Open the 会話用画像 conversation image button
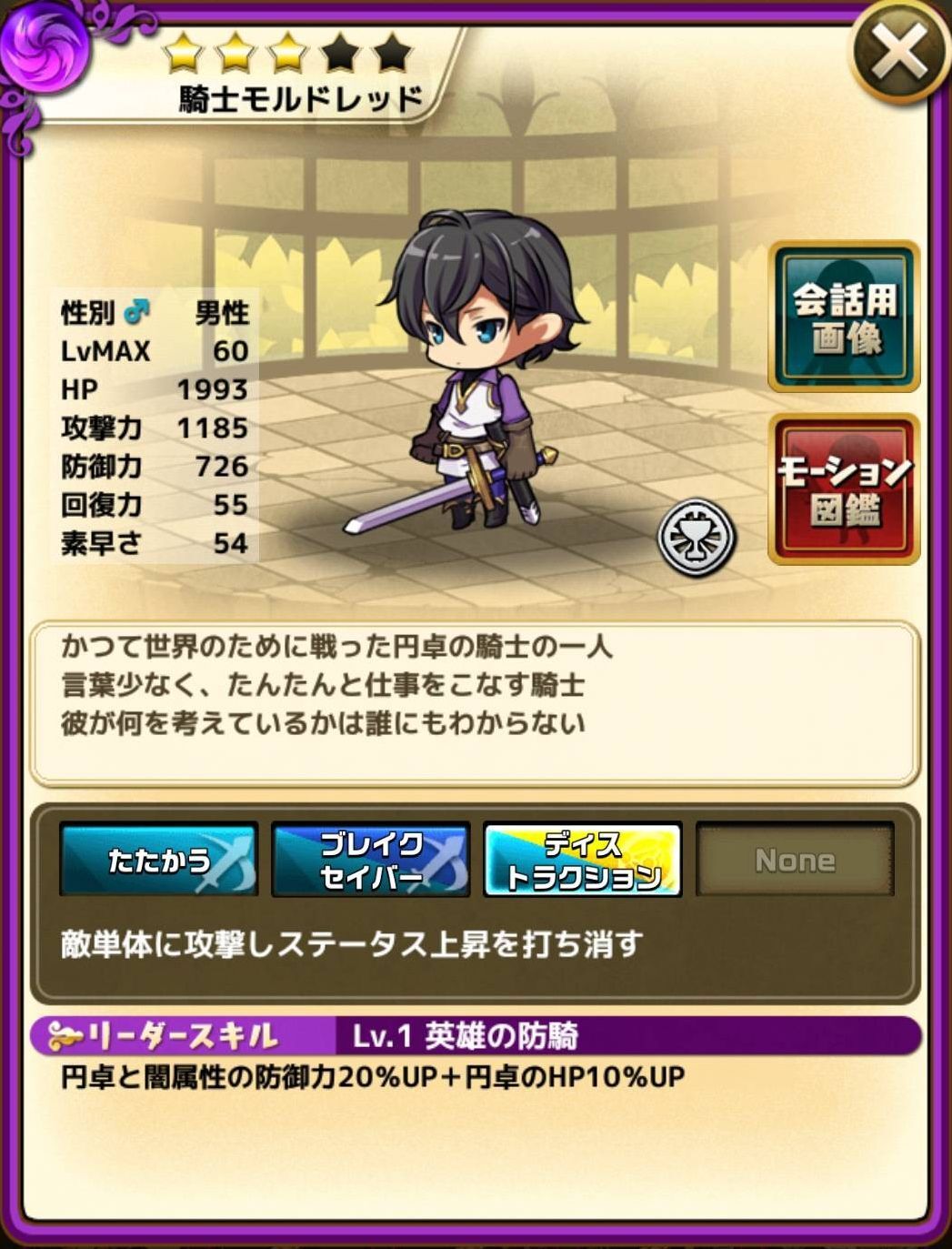 pos(844,317)
